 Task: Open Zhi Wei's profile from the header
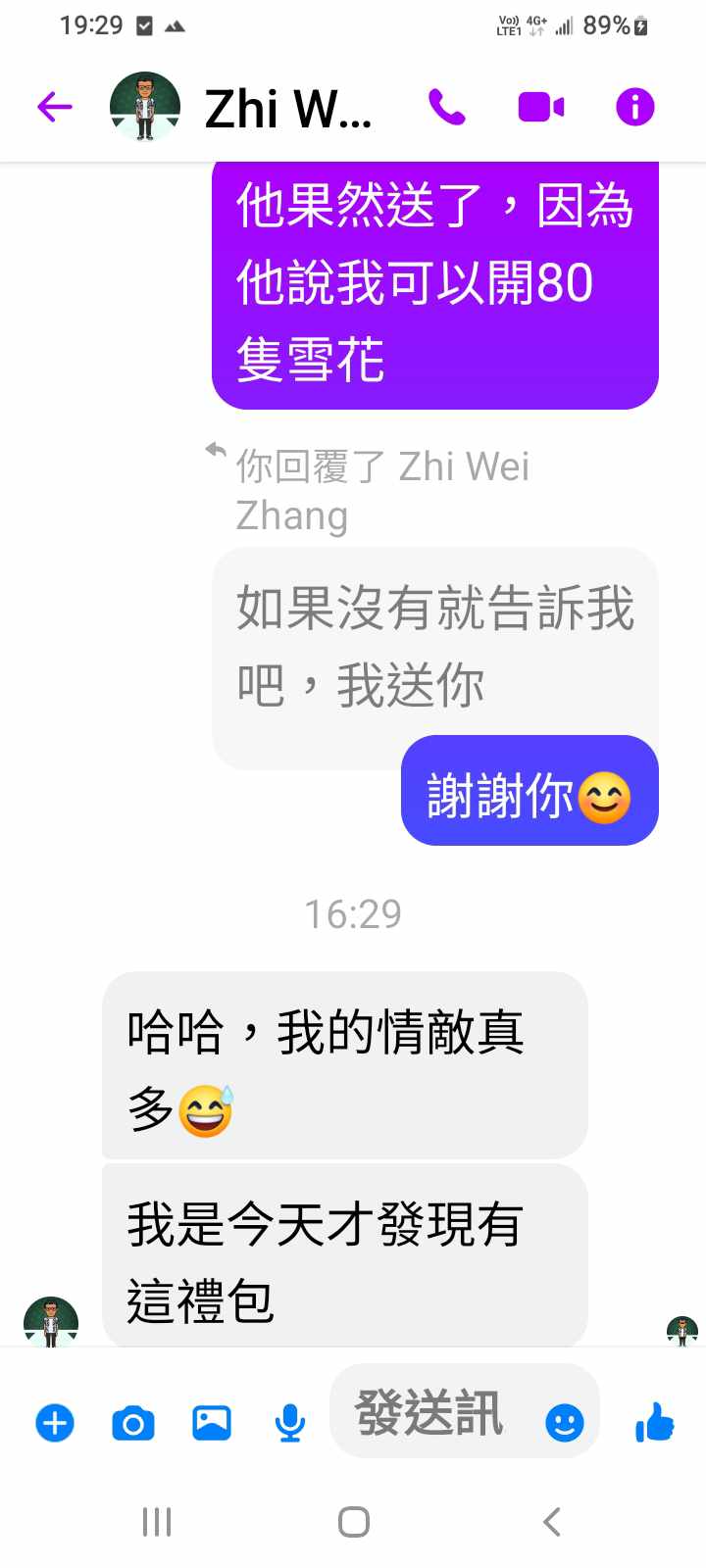(x=287, y=108)
